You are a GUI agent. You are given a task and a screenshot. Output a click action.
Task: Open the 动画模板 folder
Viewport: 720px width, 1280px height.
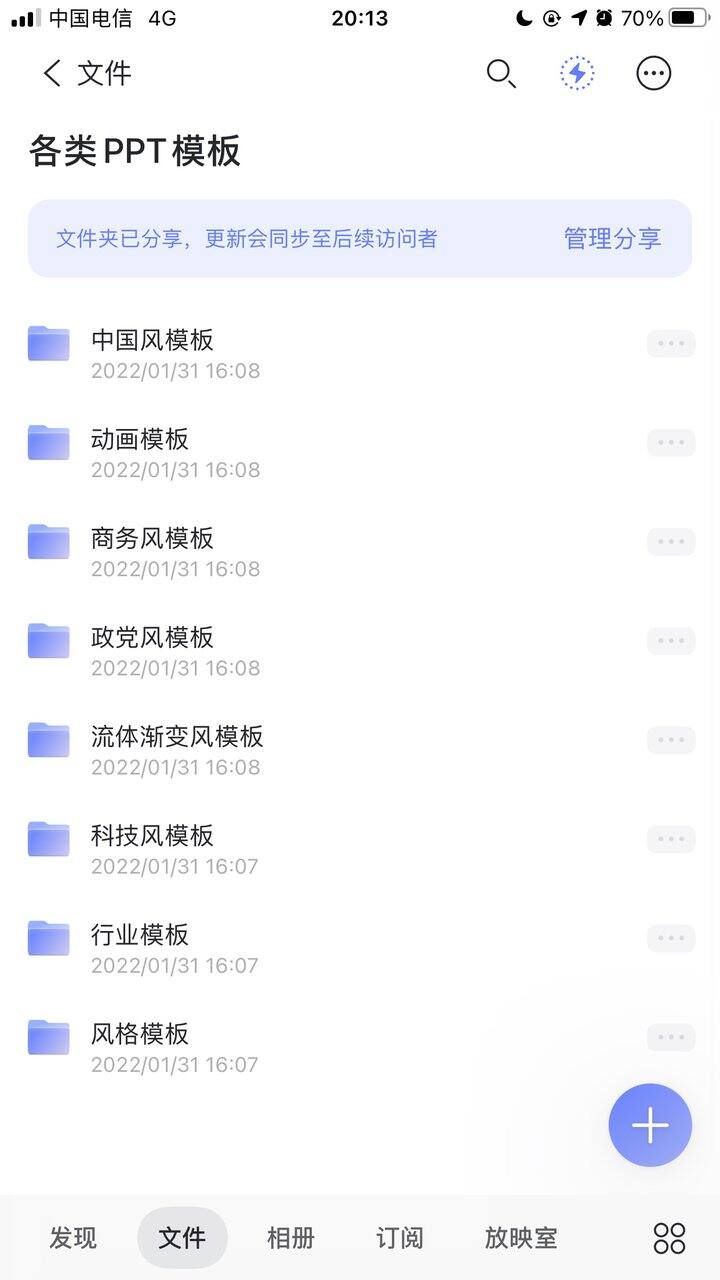point(360,453)
